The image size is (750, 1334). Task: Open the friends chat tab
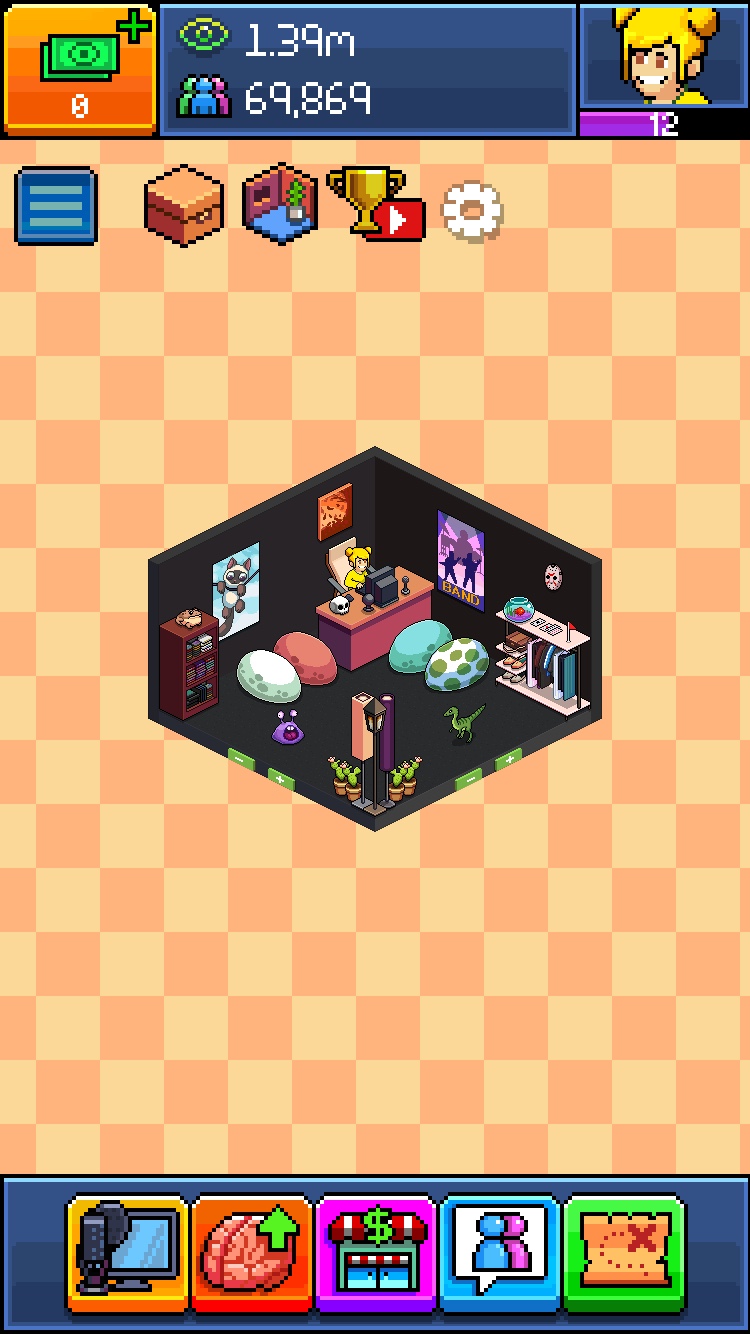pos(500,1252)
